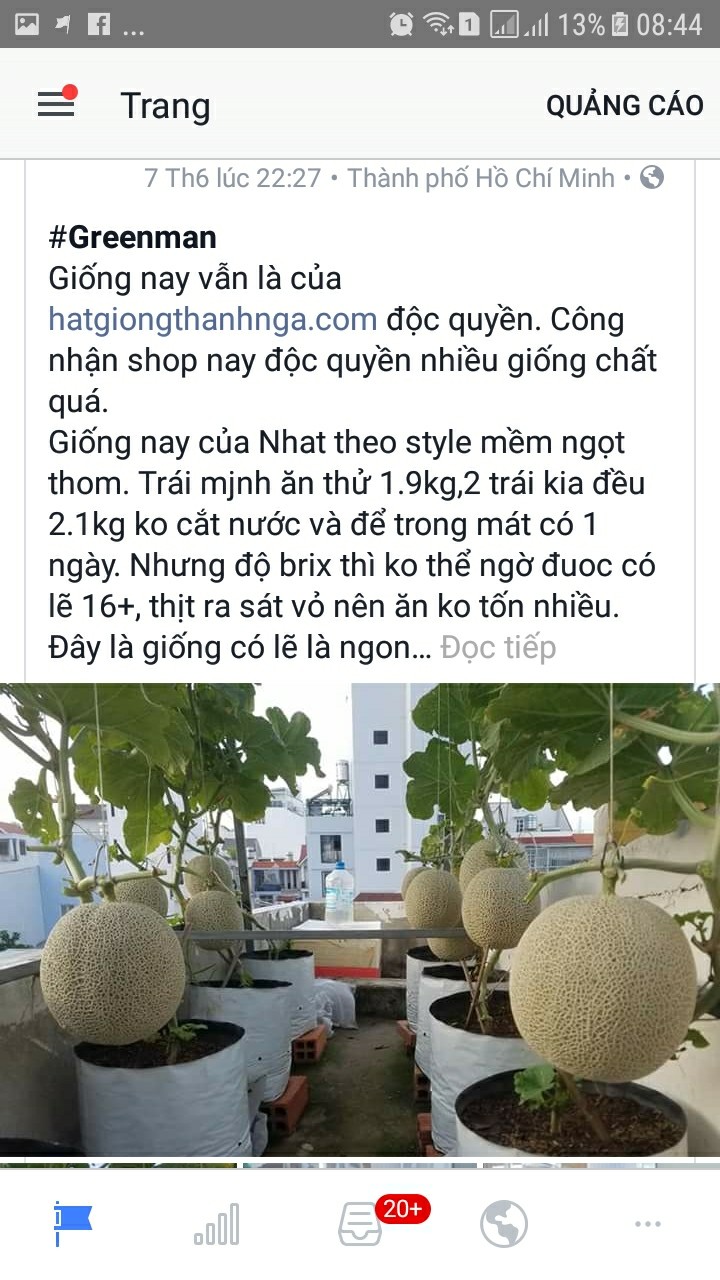Open the #Greenman hashtag
This screenshot has width=720, height=1280.
132,237
